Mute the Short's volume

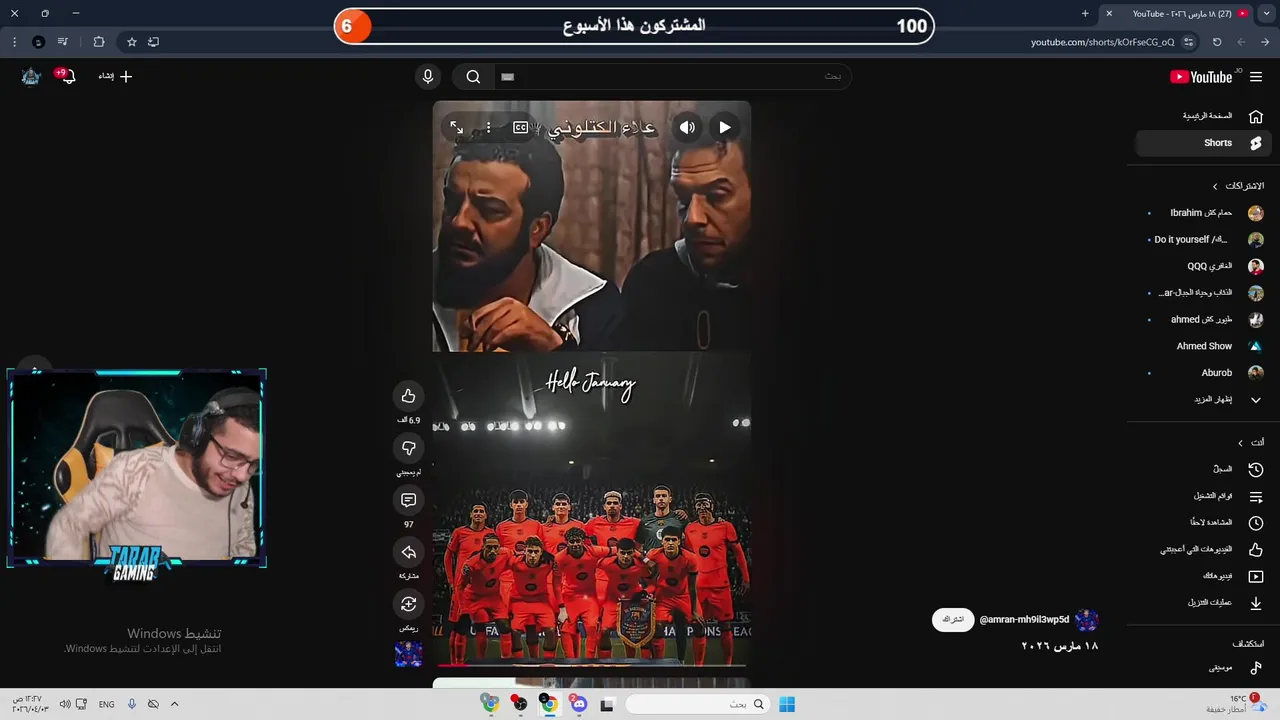click(687, 127)
